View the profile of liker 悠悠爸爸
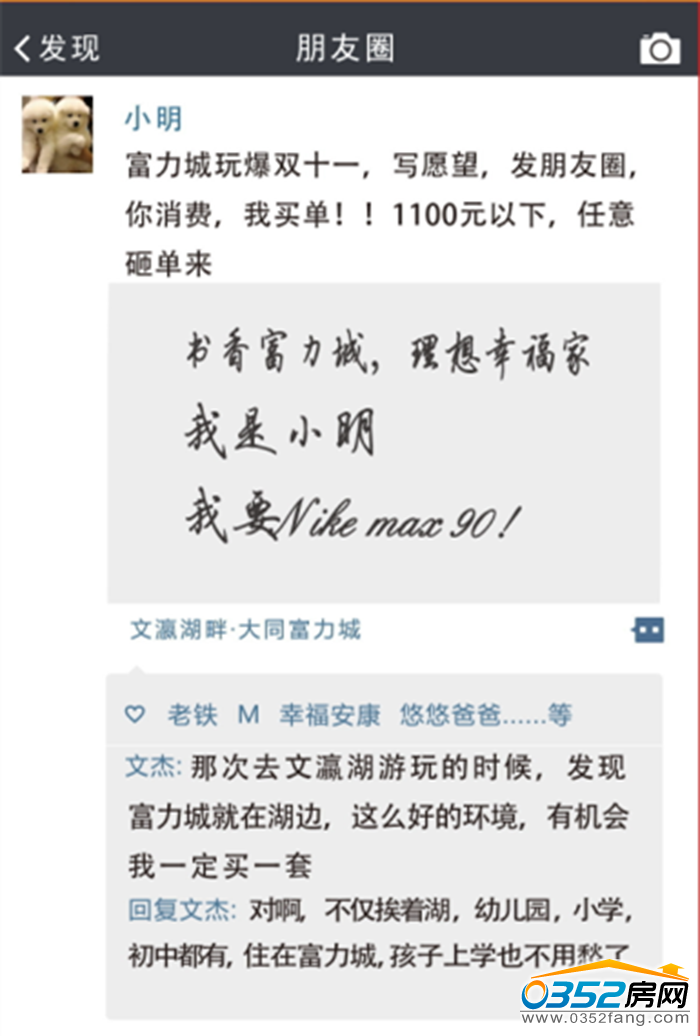This screenshot has height=1036, width=700. (449, 715)
